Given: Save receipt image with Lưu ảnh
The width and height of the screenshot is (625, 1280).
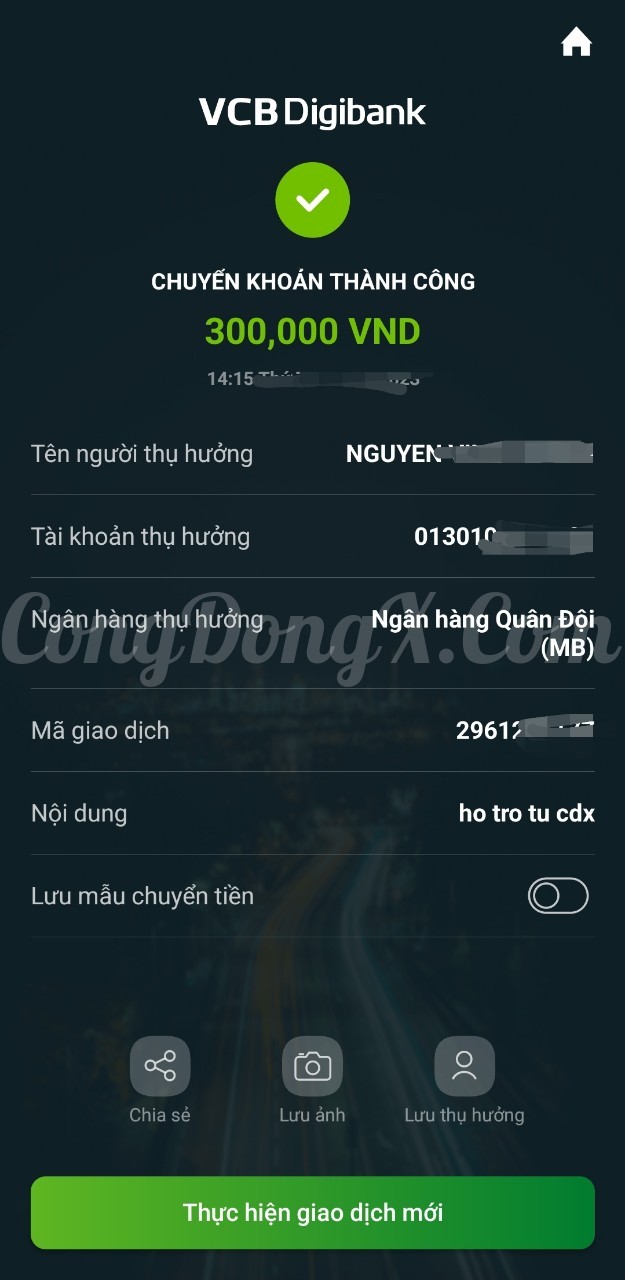Looking at the screenshot, I should click(312, 1067).
